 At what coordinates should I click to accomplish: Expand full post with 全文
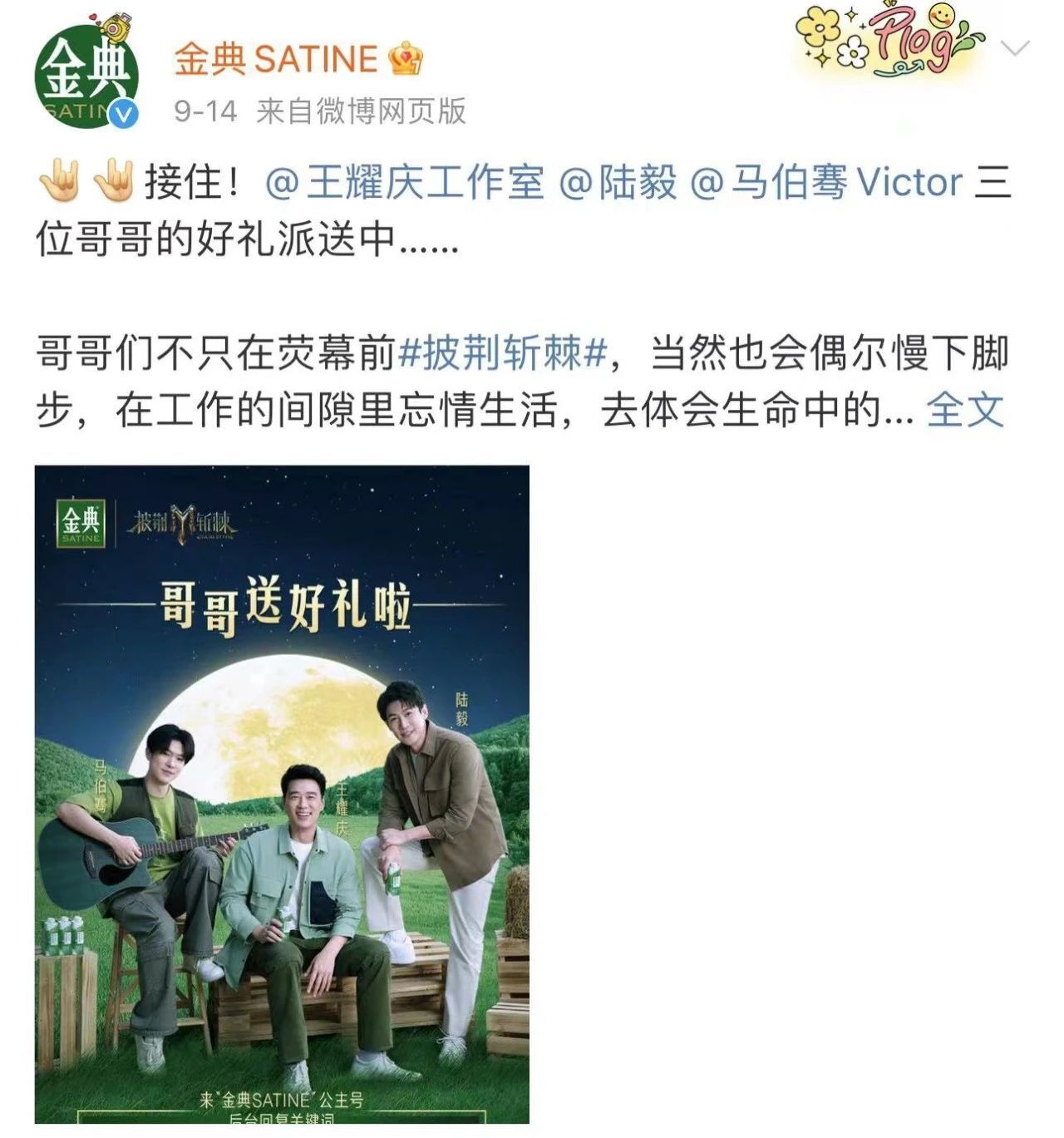click(965, 410)
